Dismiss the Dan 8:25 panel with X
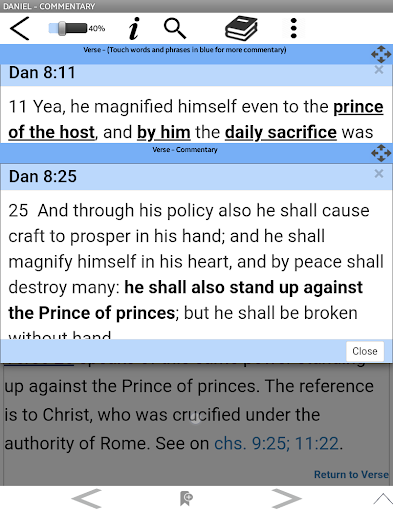The width and height of the screenshot is (393, 512). coord(379,174)
